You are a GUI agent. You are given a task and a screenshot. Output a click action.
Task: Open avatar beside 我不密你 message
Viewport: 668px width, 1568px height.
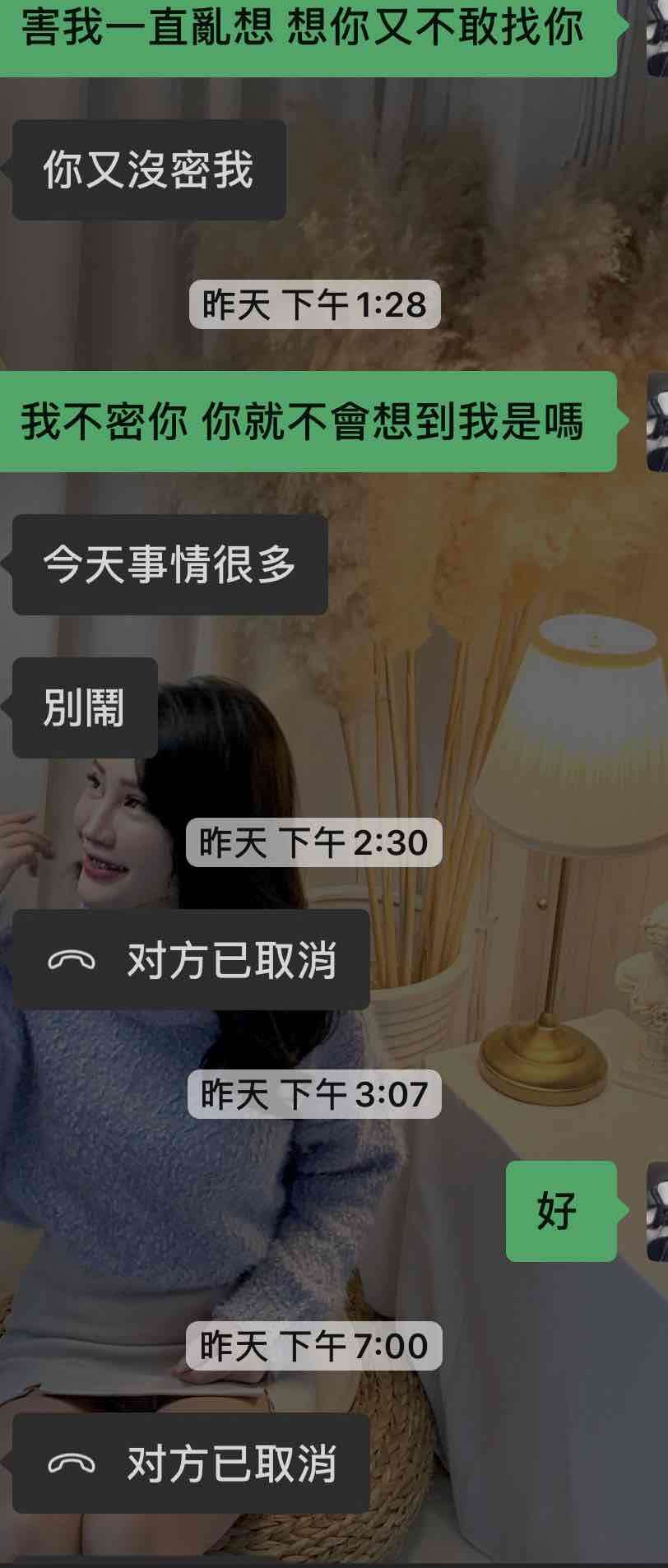pyautogui.click(x=656, y=421)
